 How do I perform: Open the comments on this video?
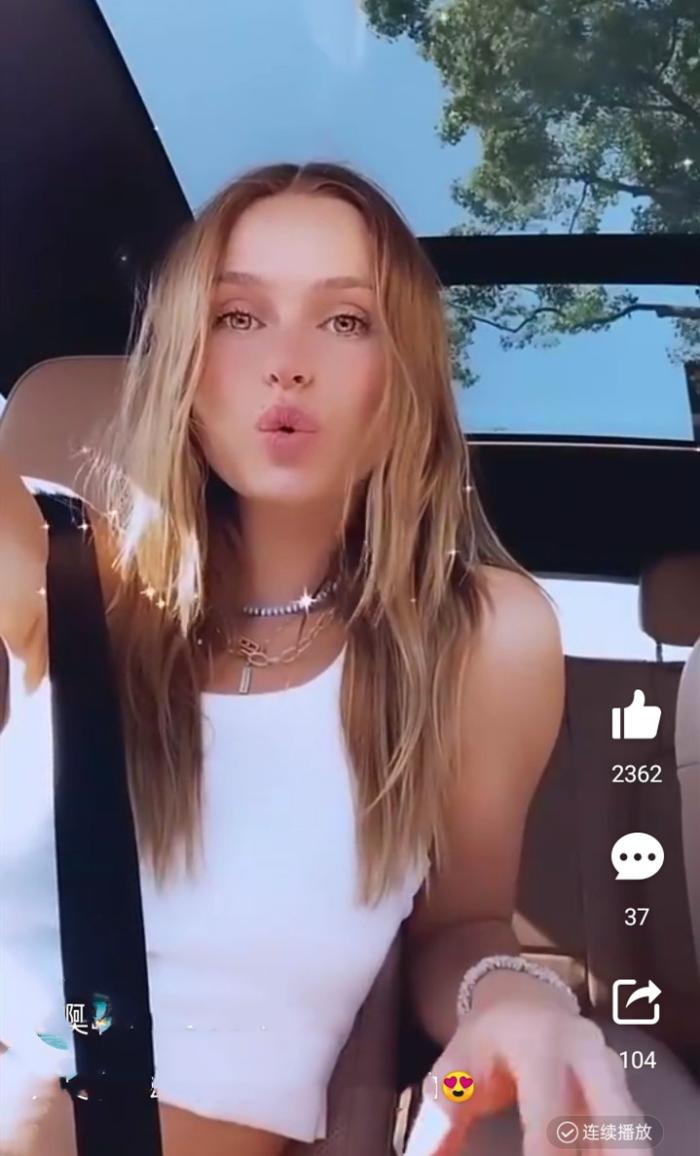point(637,858)
